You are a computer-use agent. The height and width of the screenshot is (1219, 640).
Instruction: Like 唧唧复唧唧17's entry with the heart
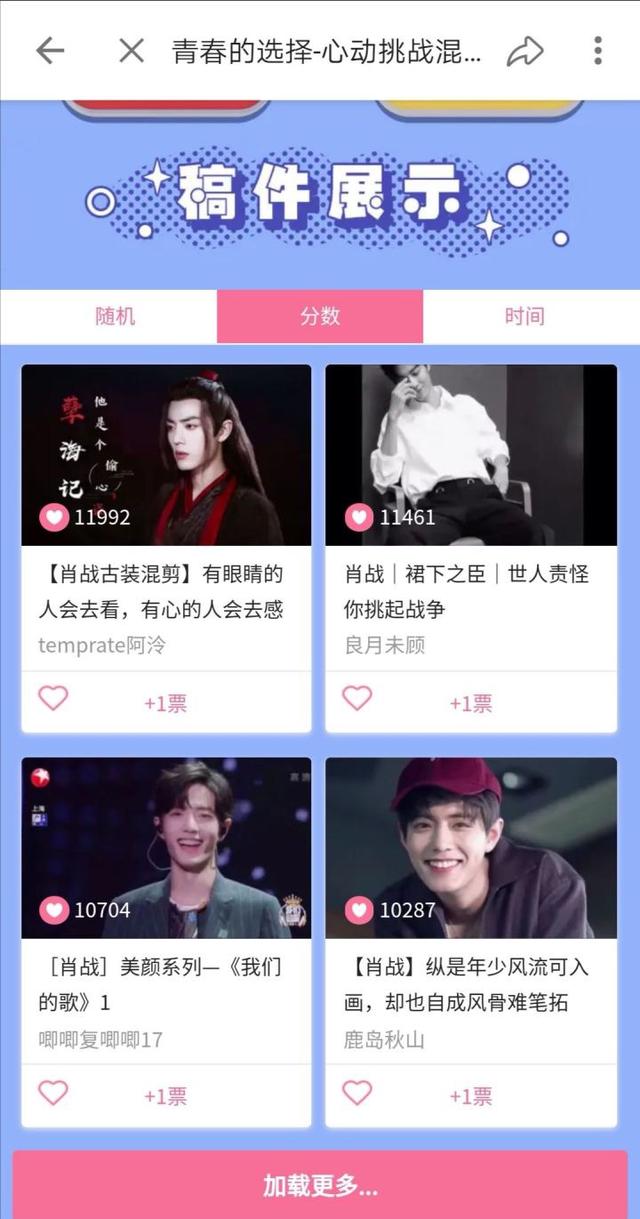click(53, 1092)
